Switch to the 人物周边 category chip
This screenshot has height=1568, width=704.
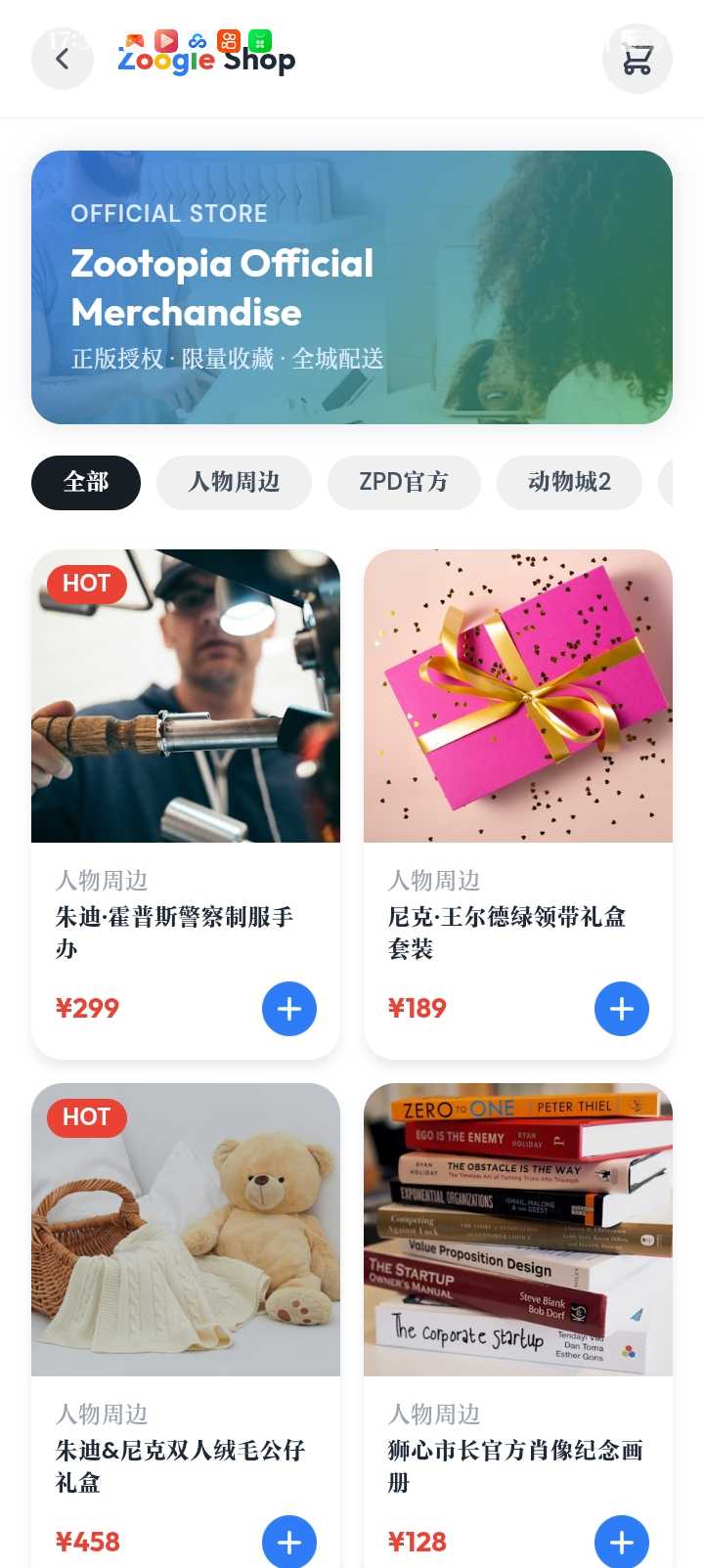click(x=234, y=482)
